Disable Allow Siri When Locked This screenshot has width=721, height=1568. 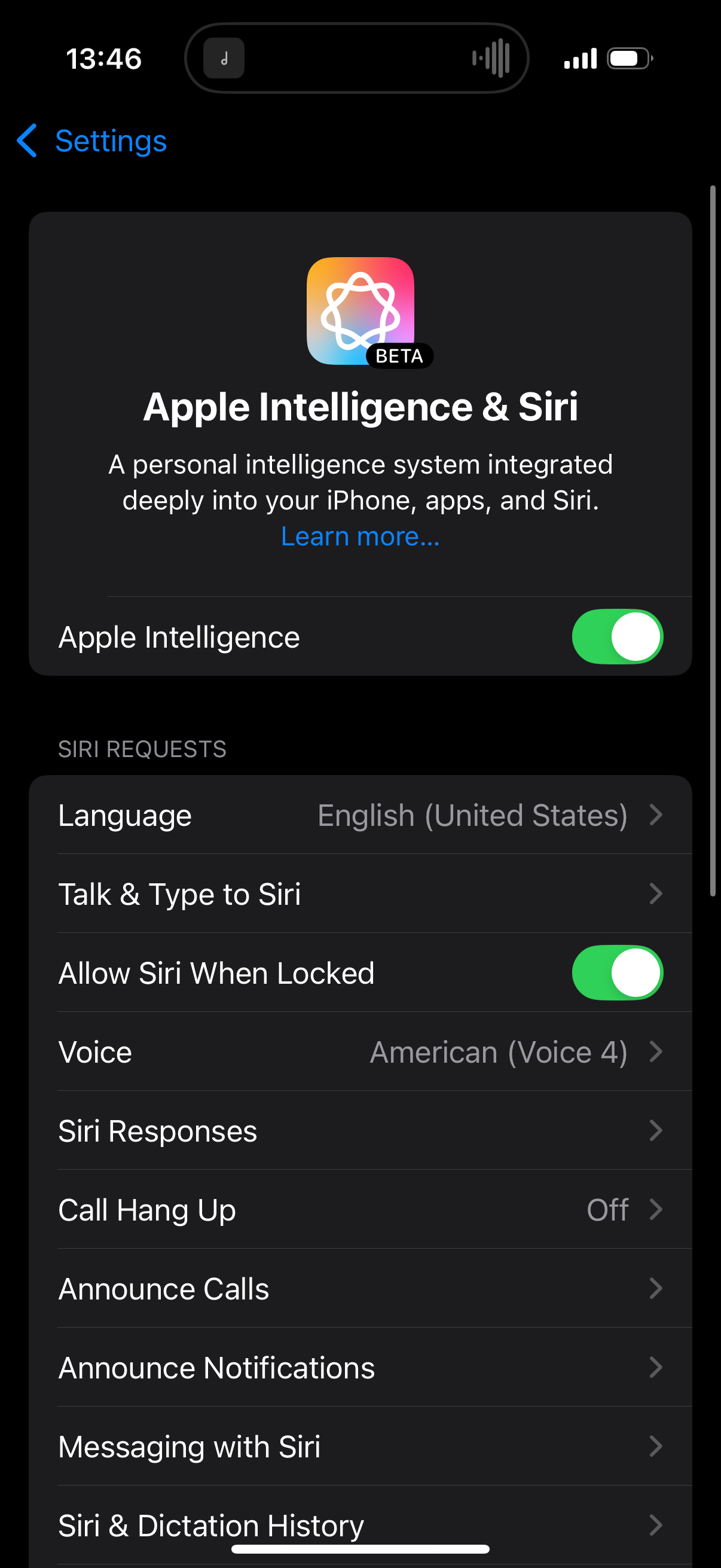[616, 973]
